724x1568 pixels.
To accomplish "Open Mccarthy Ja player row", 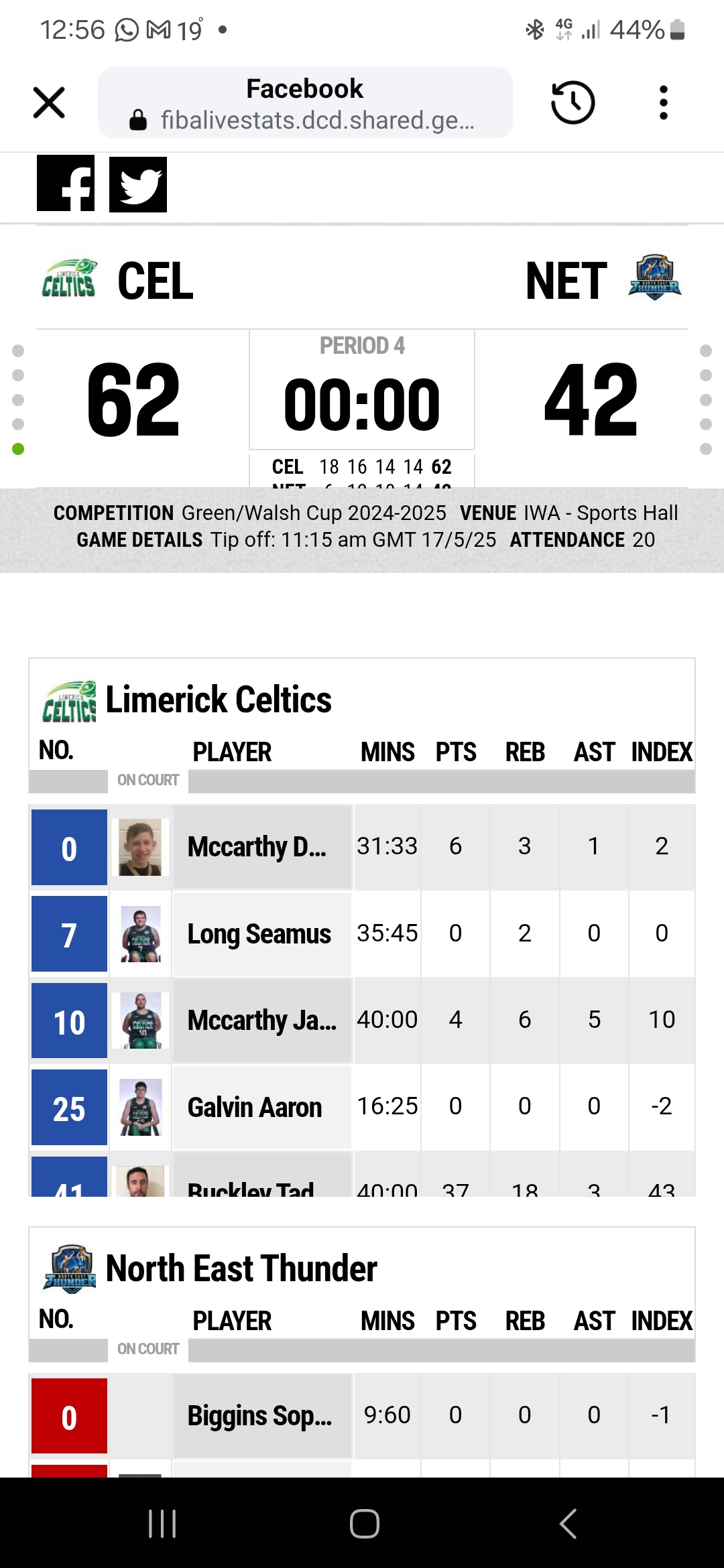I will [x=362, y=1020].
